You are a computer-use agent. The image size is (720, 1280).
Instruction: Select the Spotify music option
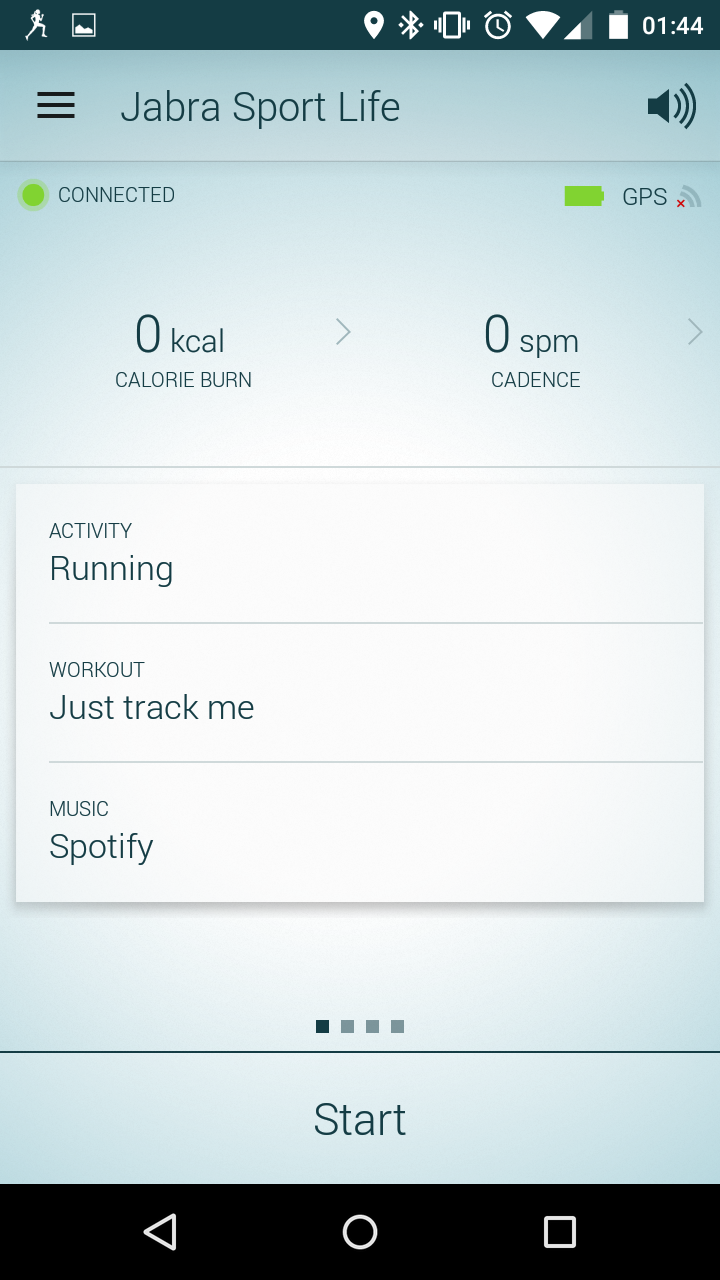tap(360, 832)
